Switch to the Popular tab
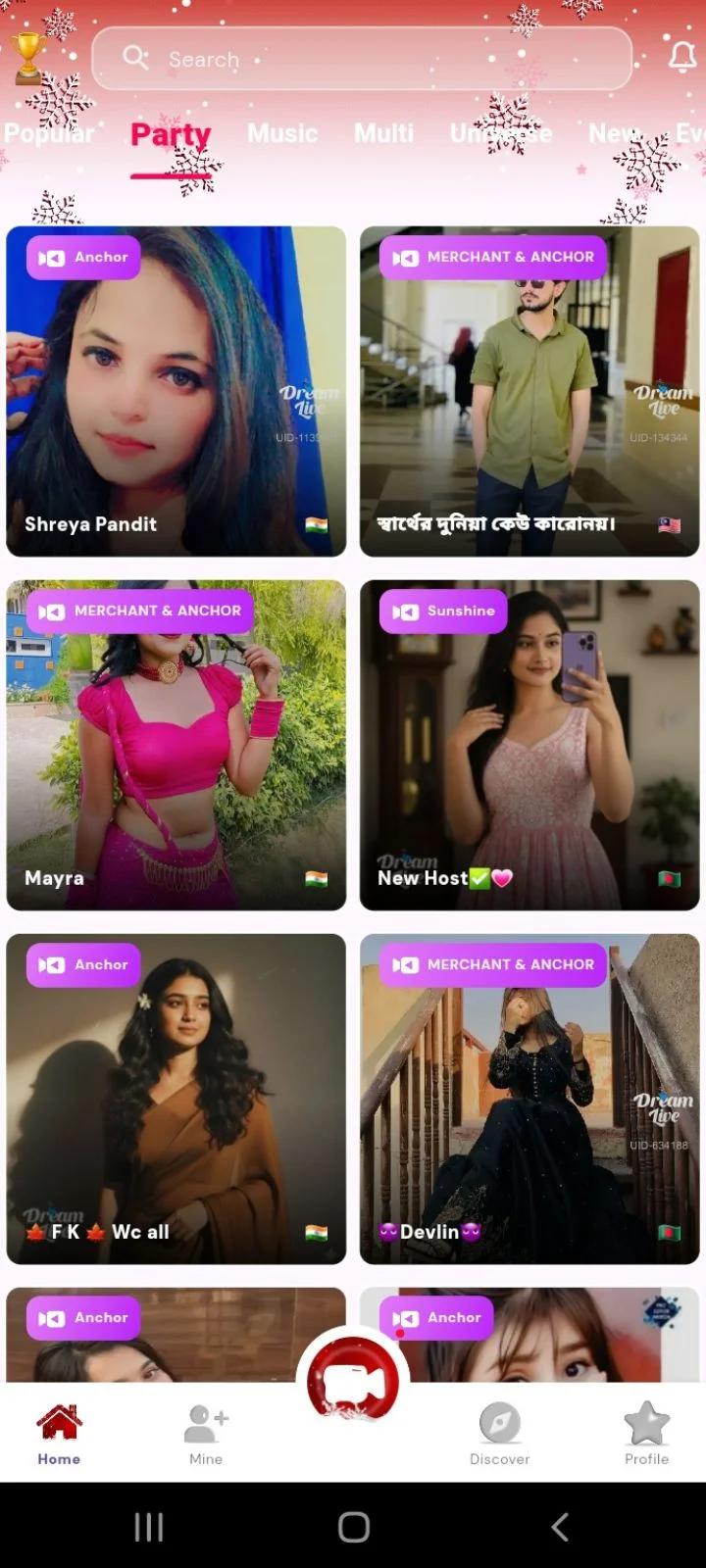Screen dimensions: 706x1568 49,134
